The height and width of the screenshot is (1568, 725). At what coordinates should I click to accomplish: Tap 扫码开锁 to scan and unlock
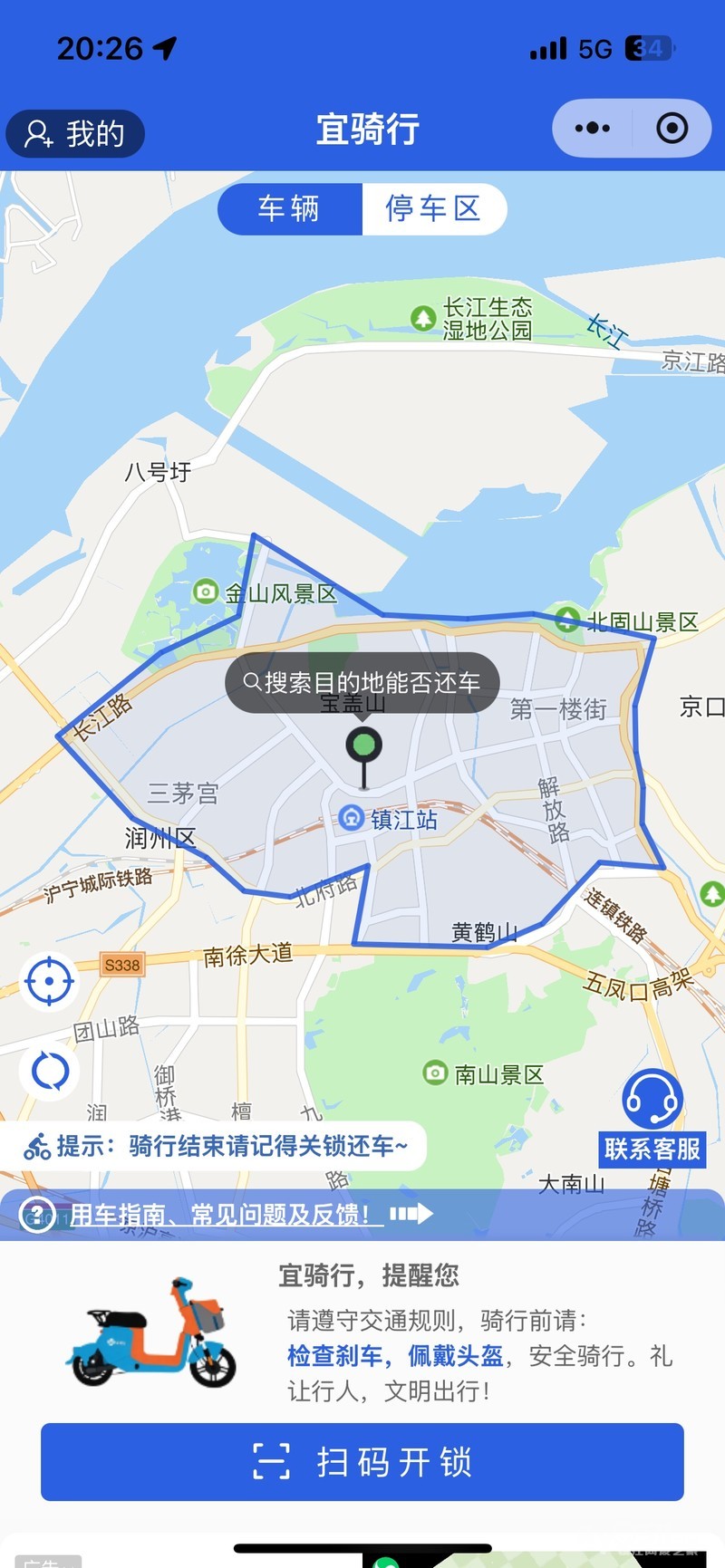(x=362, y=1461)
